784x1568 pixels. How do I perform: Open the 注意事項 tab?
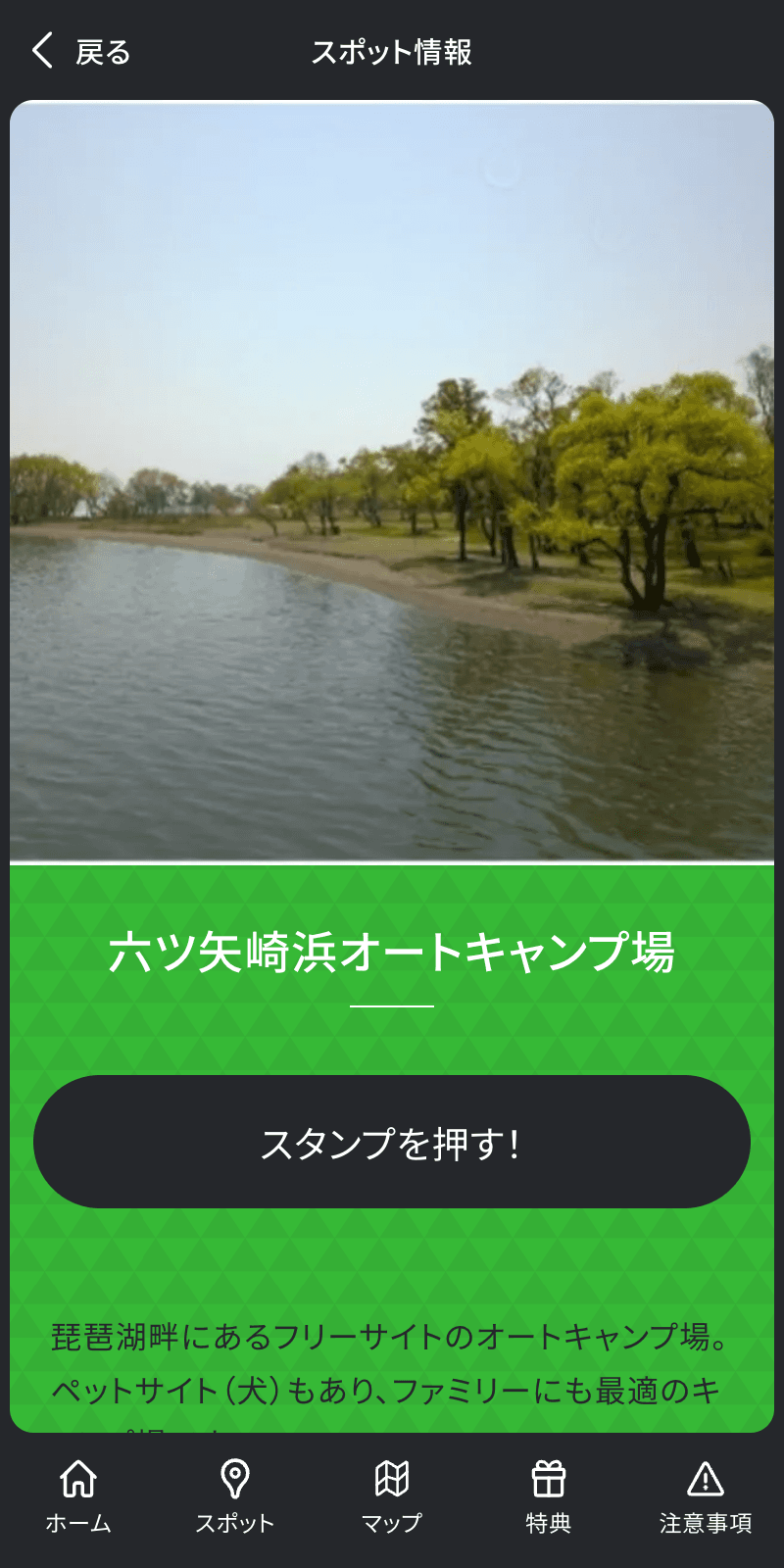coord(706,1496)
